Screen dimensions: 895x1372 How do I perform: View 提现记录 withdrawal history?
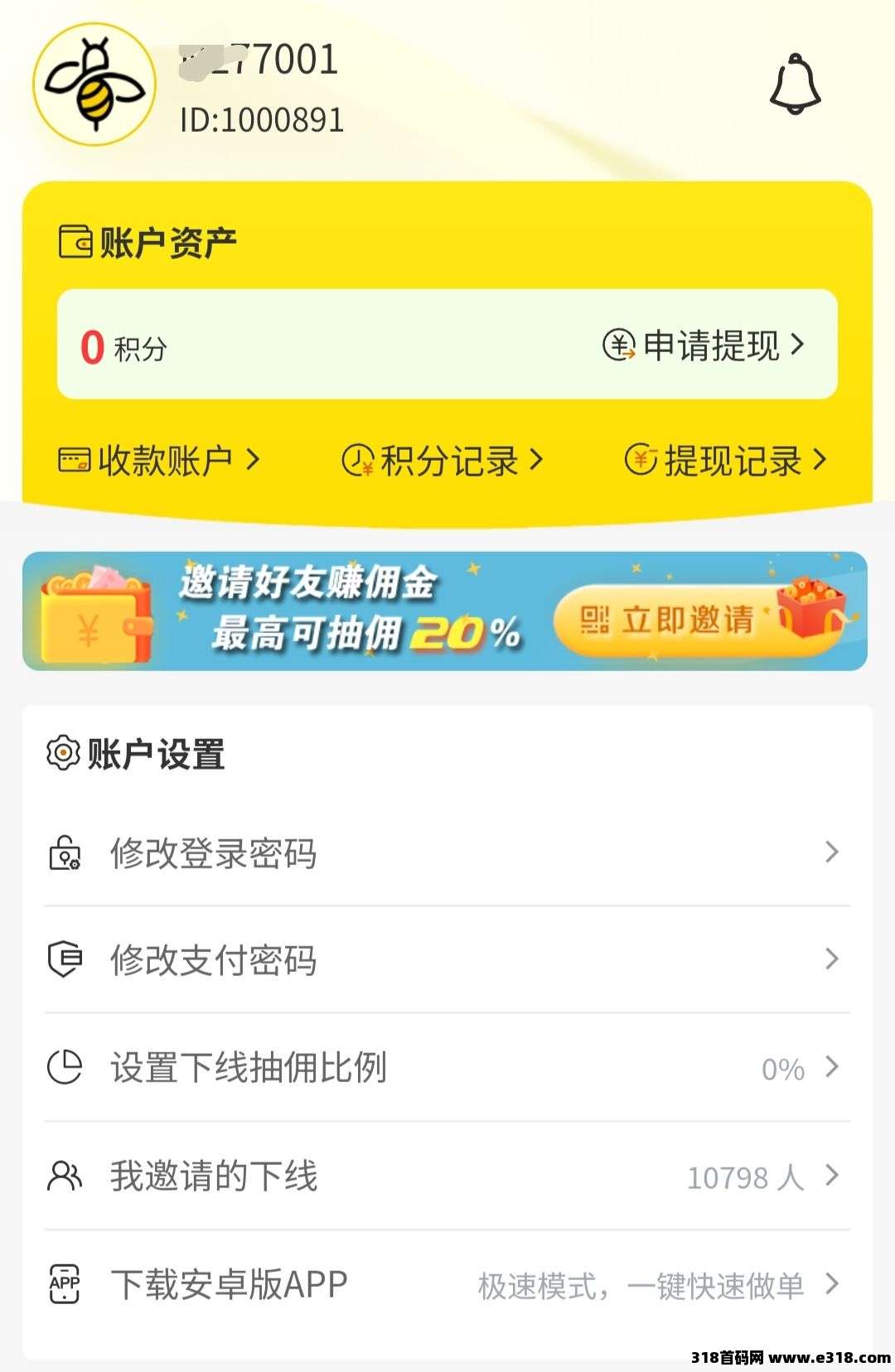point(726,460)
